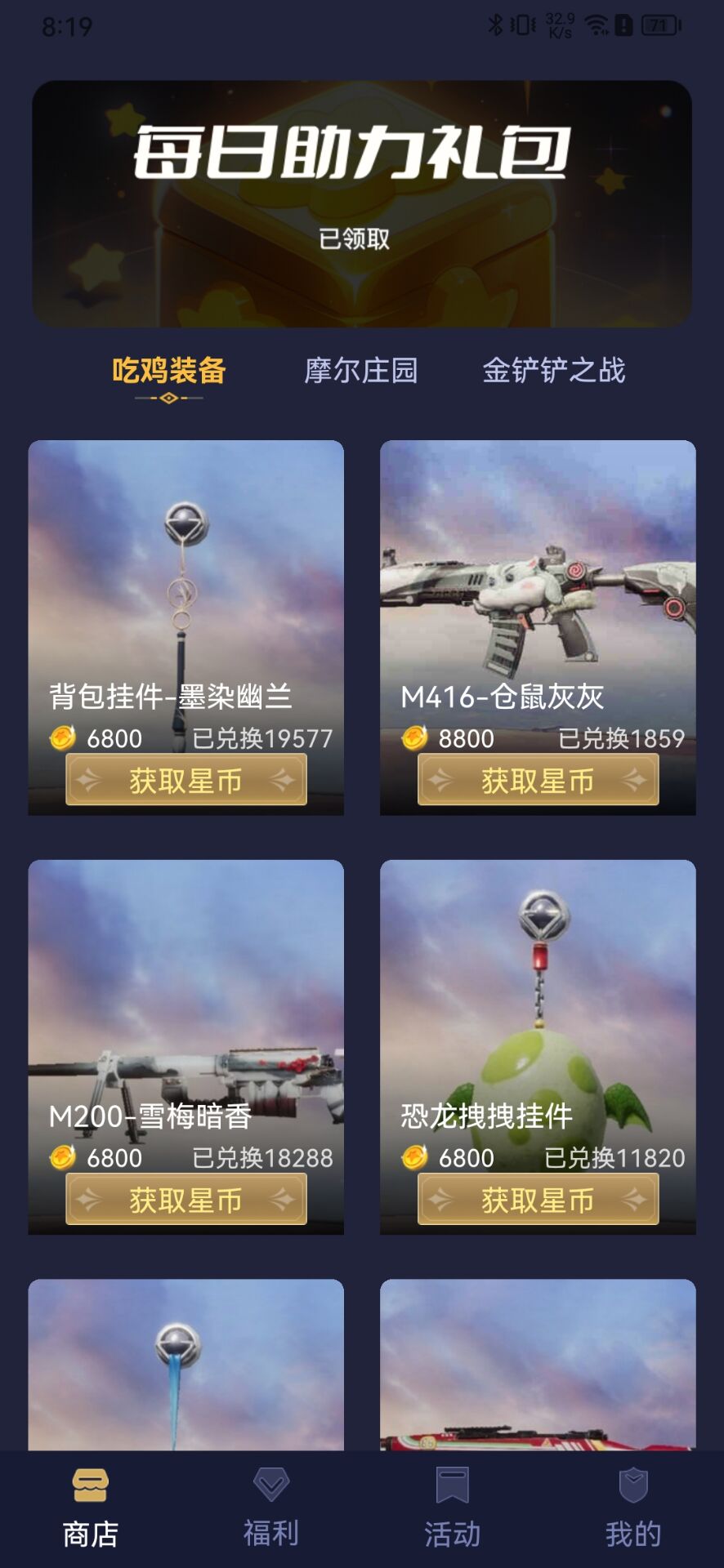The image size is (724, 1568).
Task: Open the 恐龙拽拽挂件 item card
Action: (x=537, y=1004)
